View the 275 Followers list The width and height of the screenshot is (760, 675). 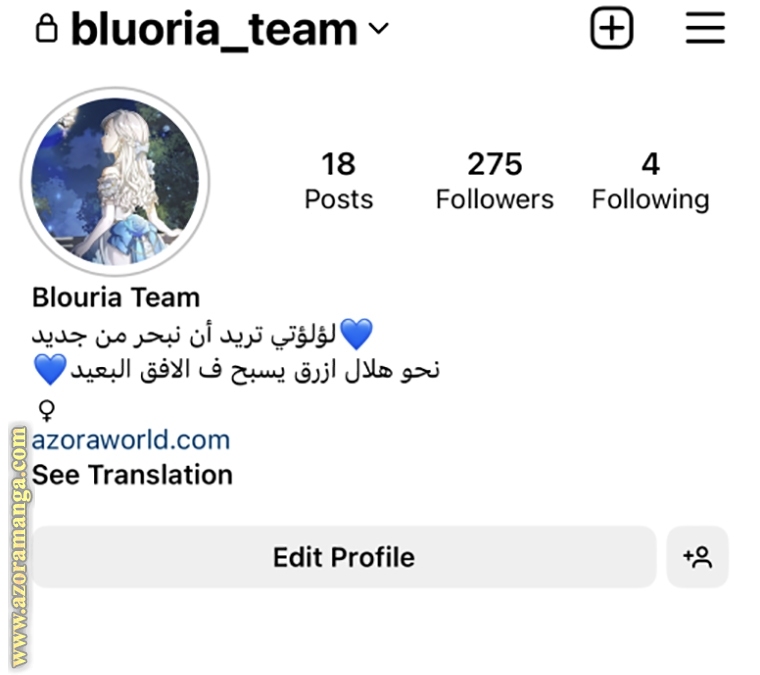tap(494, 181)
